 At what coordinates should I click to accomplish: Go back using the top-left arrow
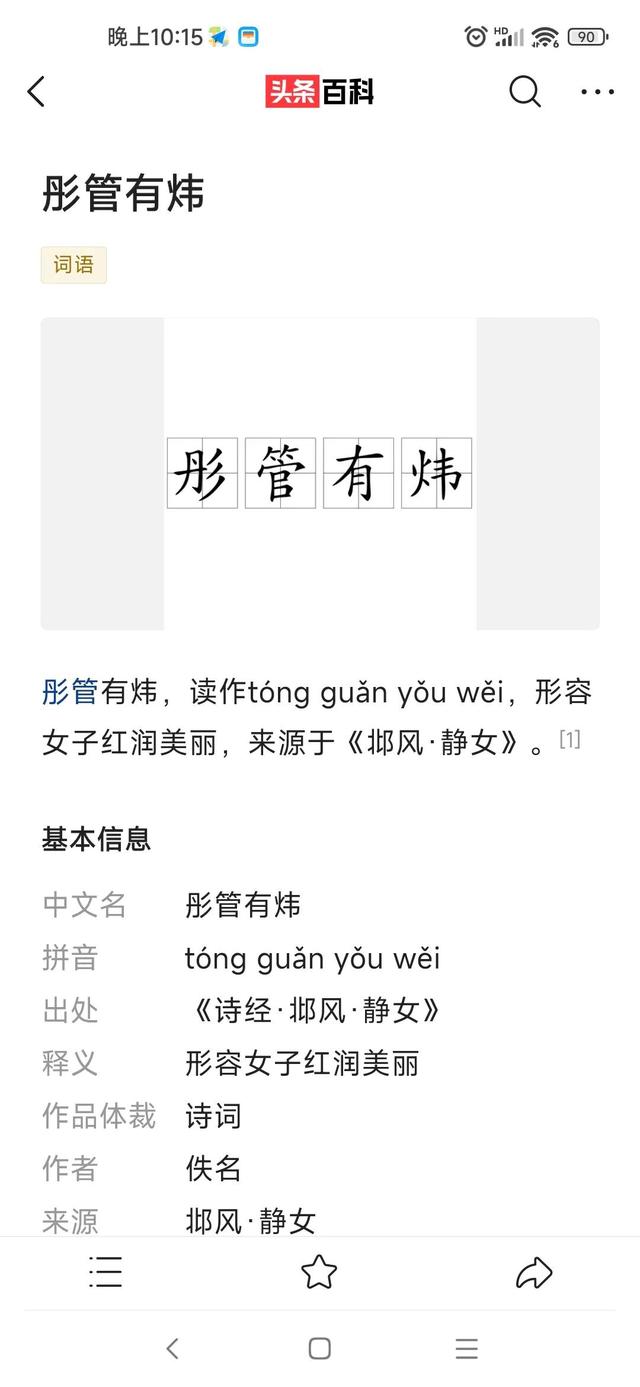(x=37, y=92)
